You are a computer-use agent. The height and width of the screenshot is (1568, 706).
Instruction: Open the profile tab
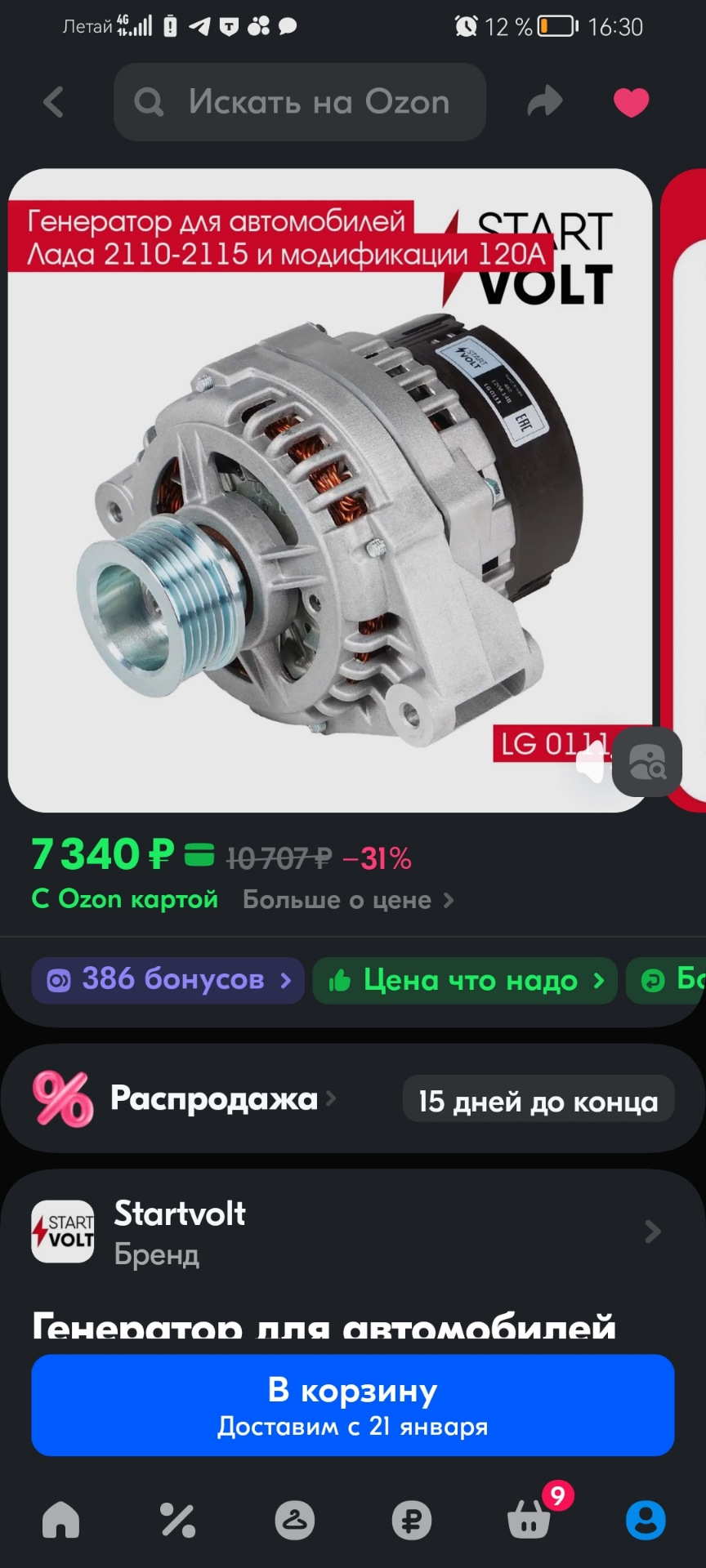(646, 1521)
